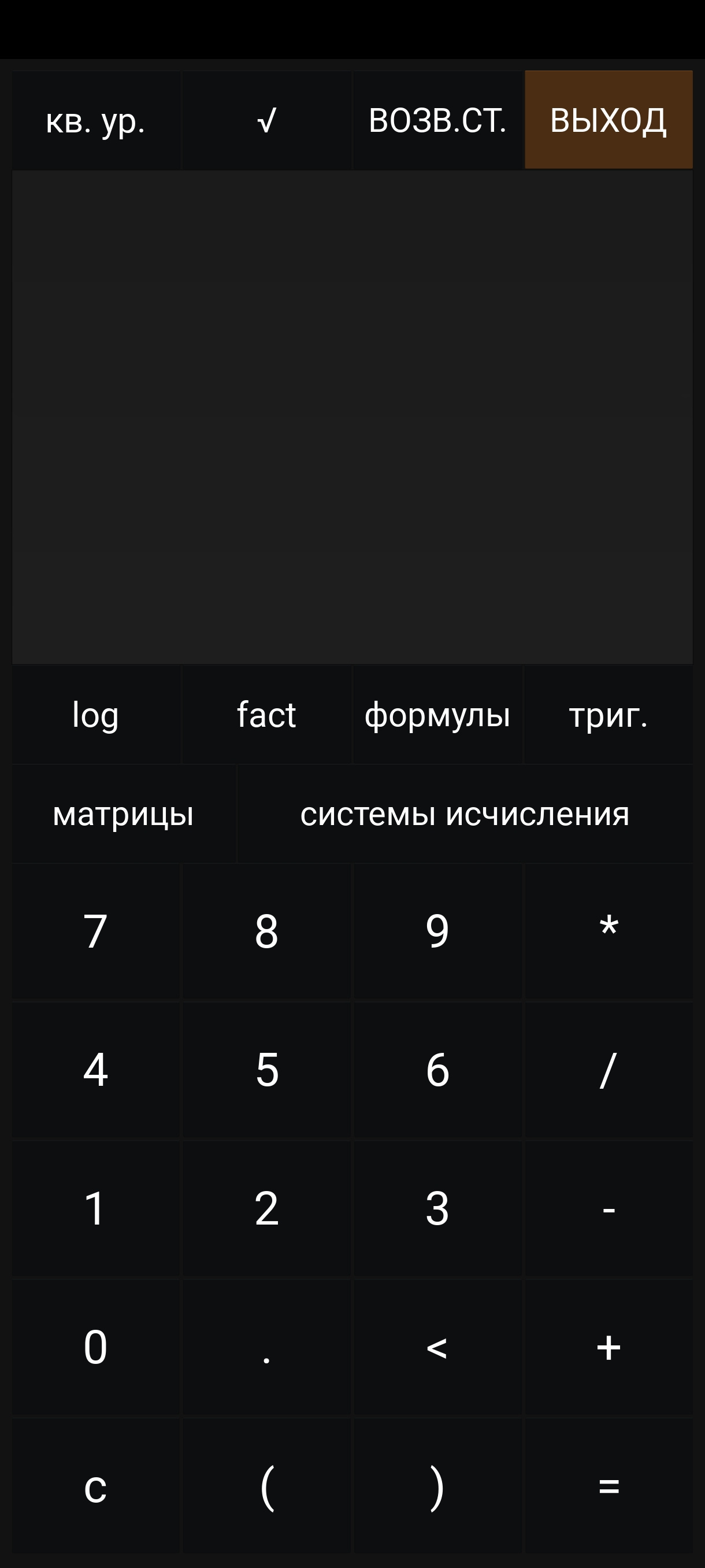Open the формулы section
The width and height of the screenshot is (705, 1568).
point(437,715)
